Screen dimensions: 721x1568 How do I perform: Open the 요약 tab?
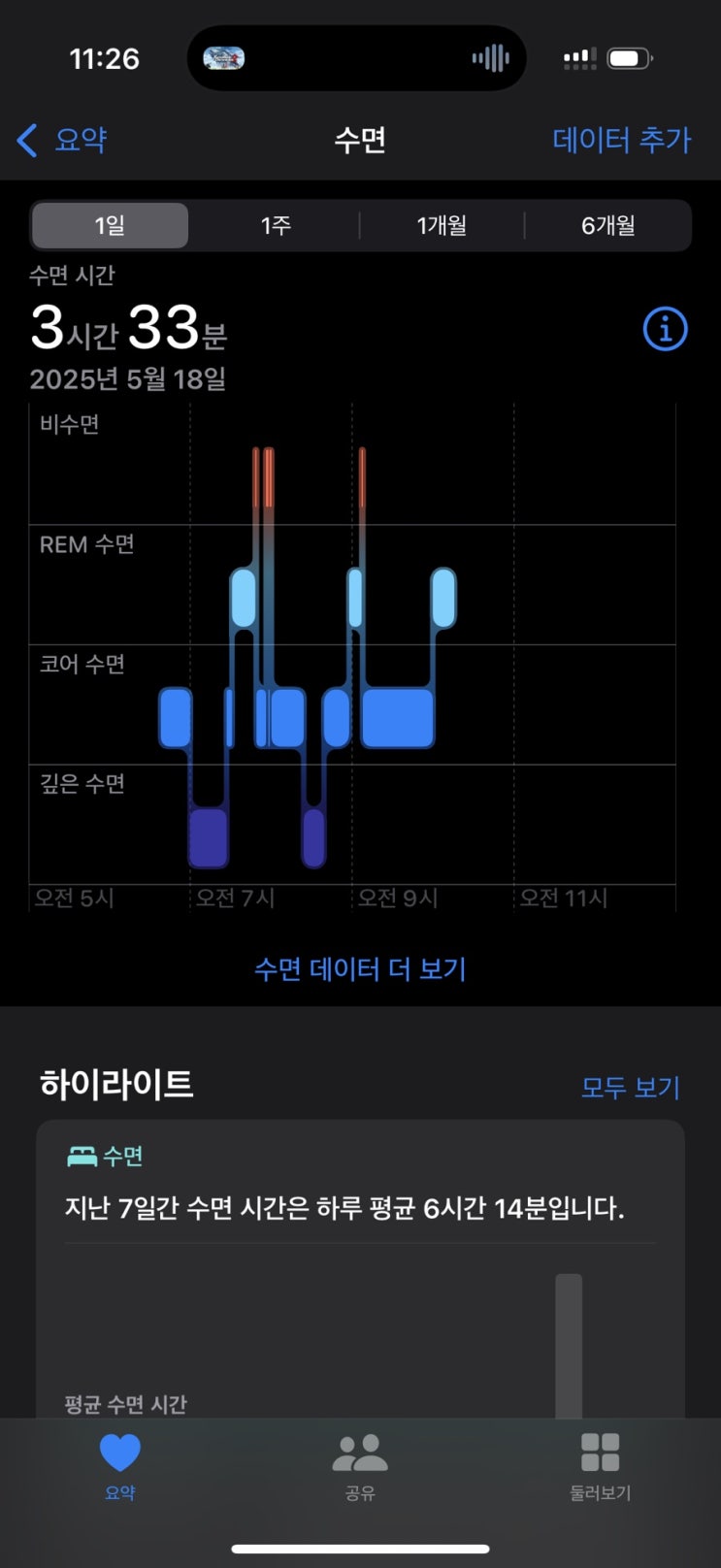click(120, 1467)
